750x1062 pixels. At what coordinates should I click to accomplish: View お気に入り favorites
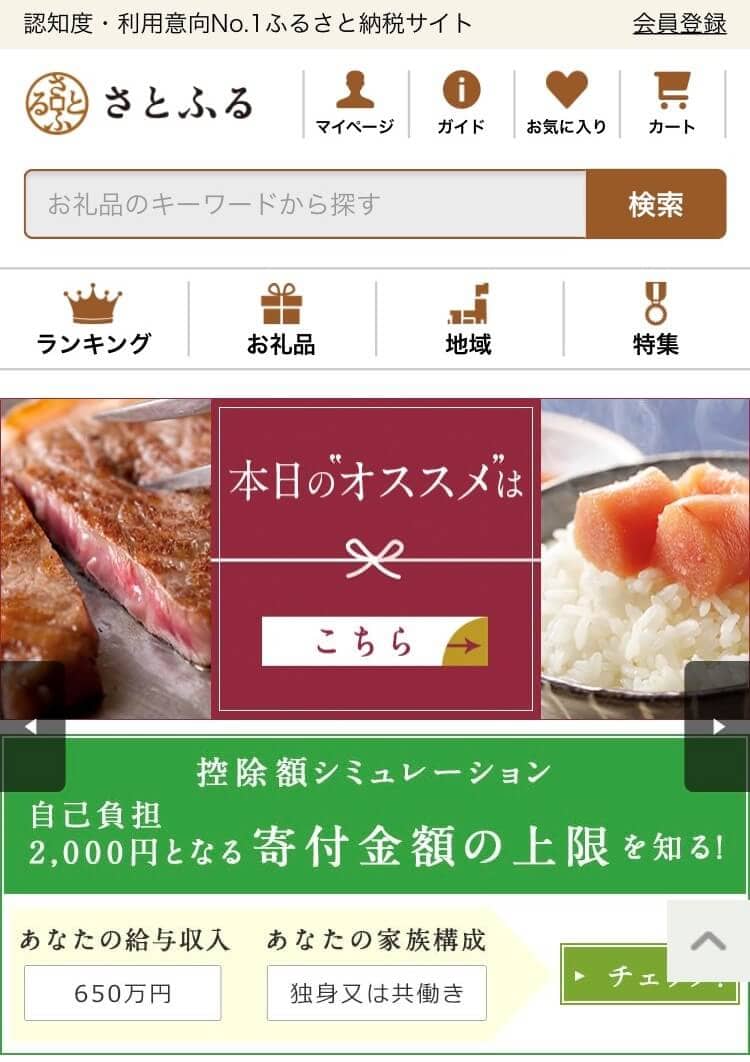click(x=566, y=103)
